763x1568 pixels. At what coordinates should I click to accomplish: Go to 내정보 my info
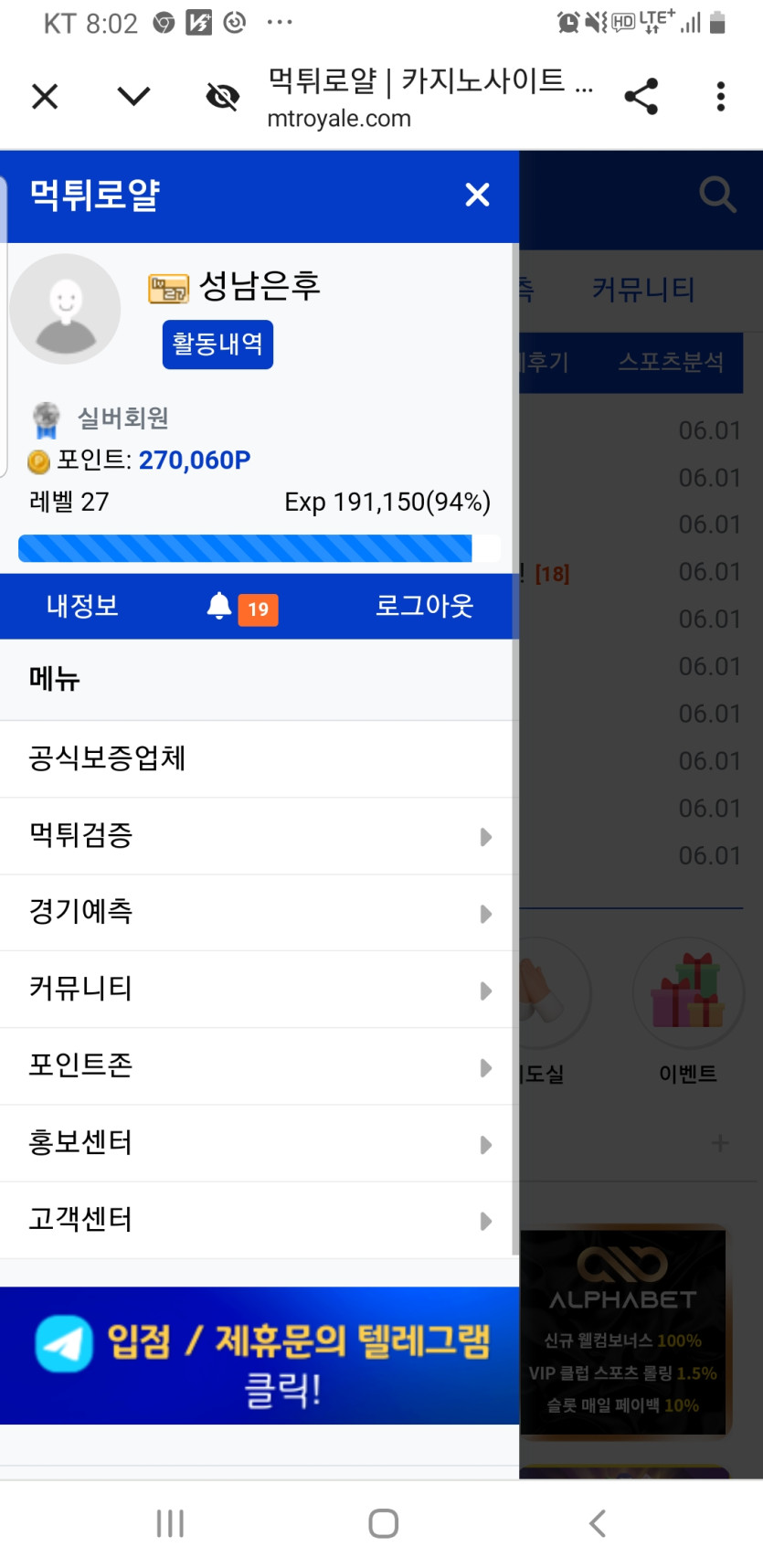point(82,606)
